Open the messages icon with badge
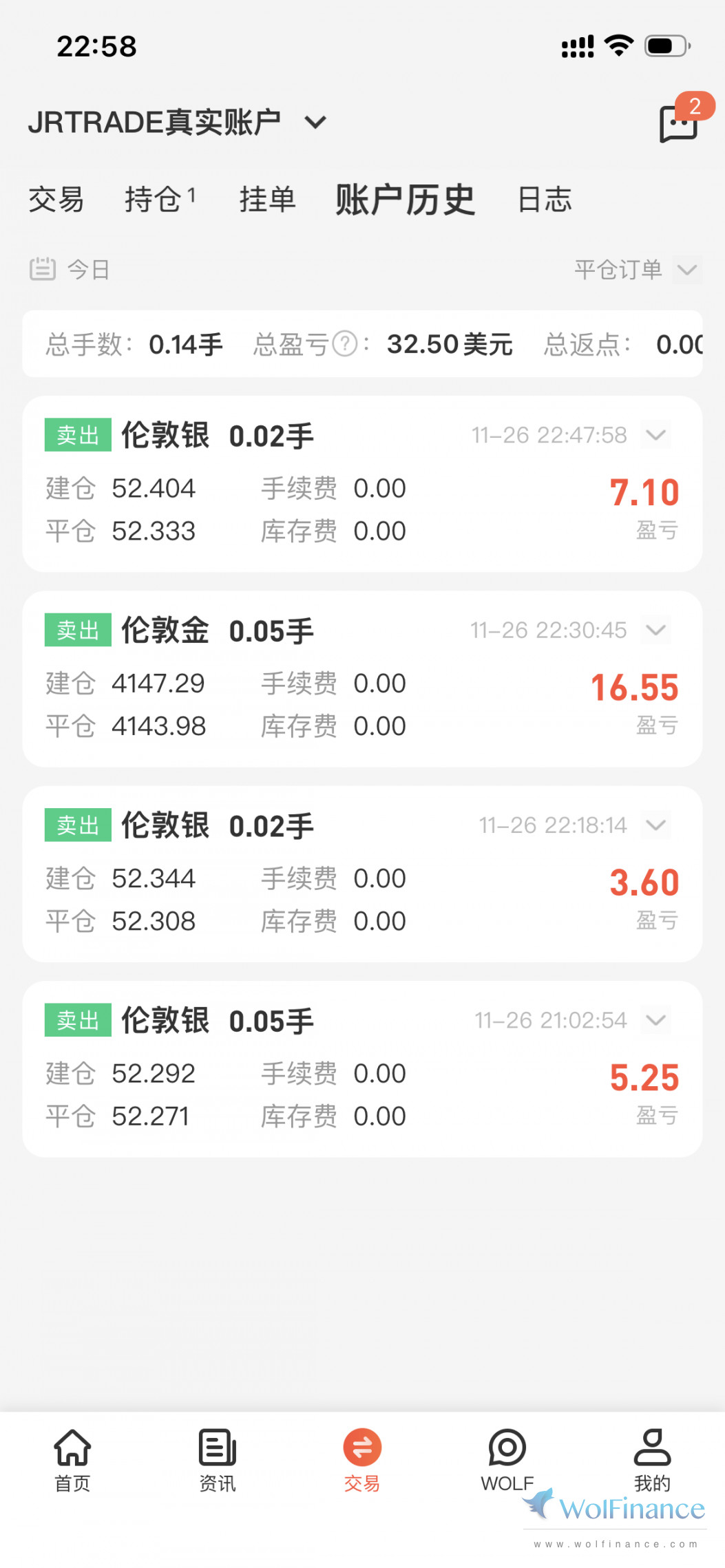 (x=679, y=123)
